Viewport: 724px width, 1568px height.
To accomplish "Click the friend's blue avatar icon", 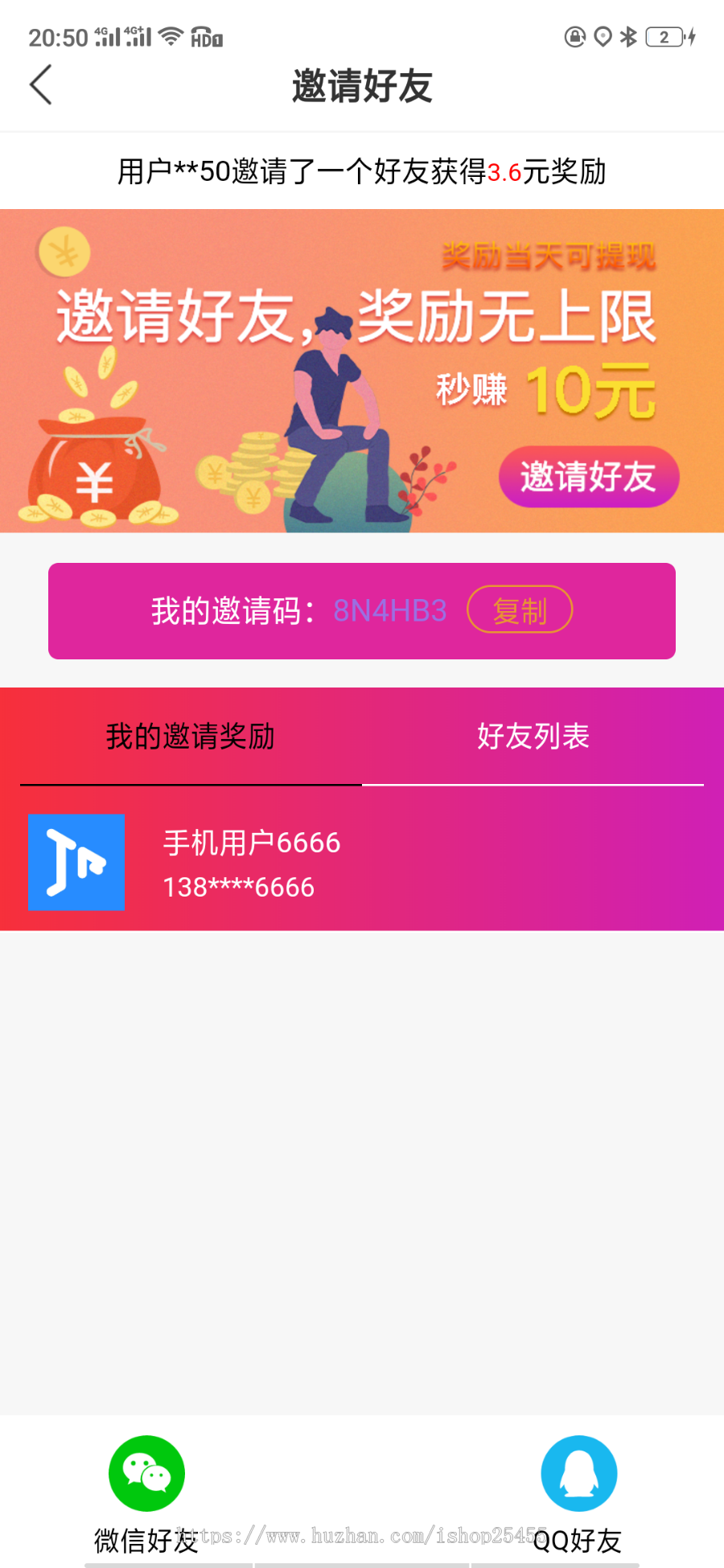I will (76, 862).
